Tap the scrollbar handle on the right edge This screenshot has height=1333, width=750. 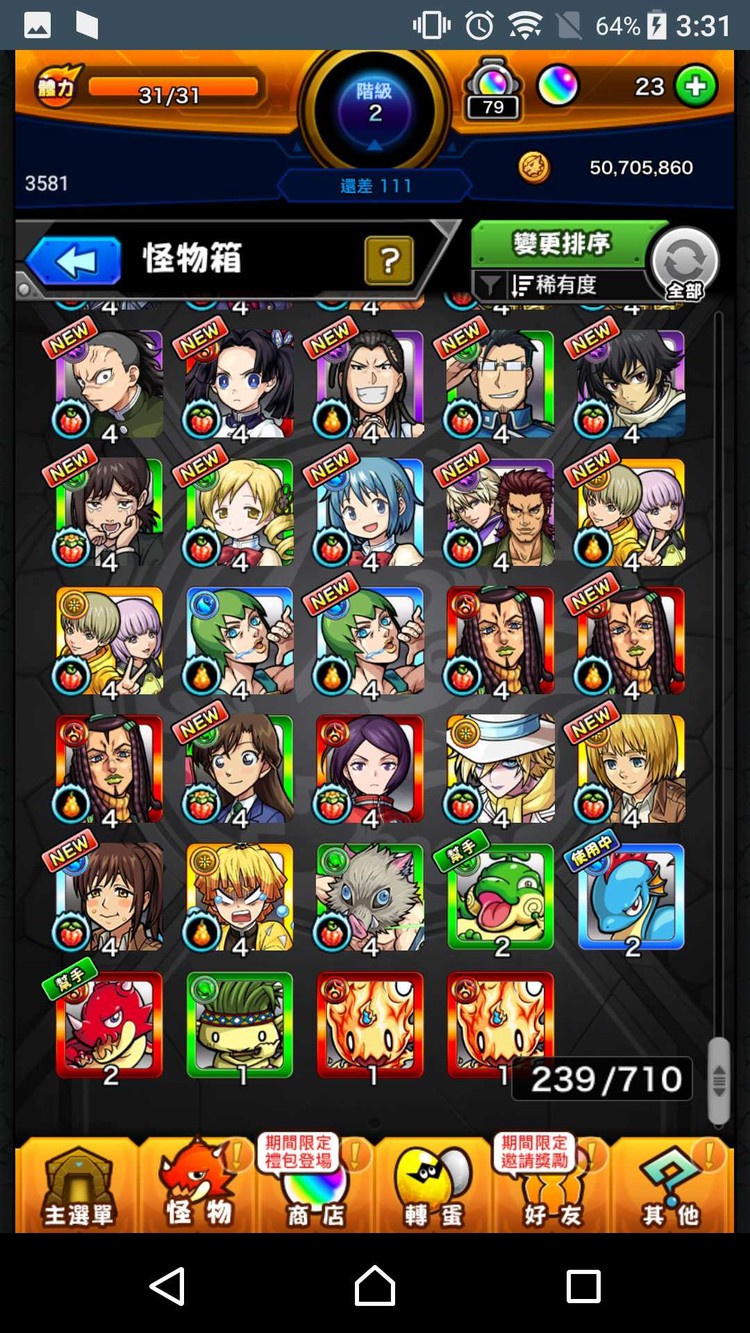click(718, 1080)
